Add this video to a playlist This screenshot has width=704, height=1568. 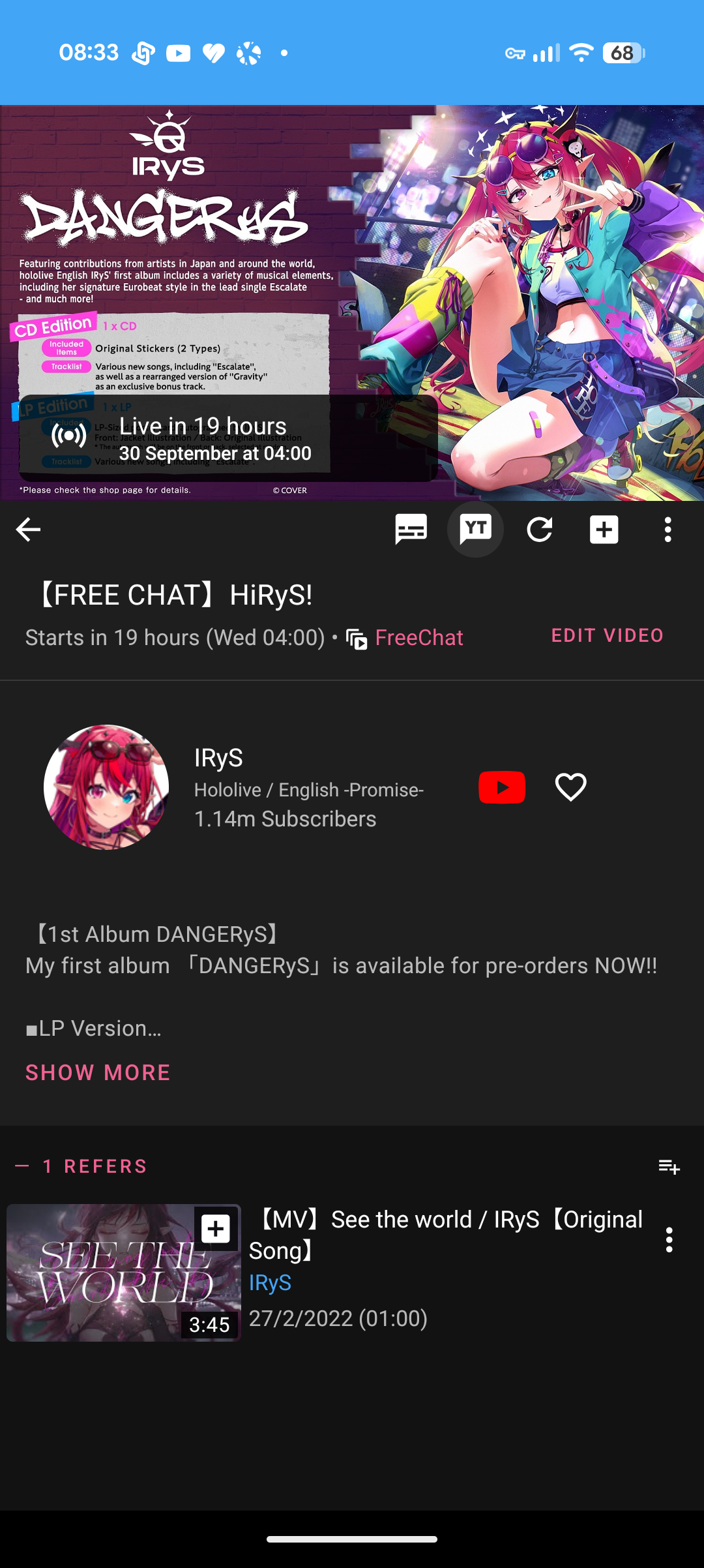(604, 530)
